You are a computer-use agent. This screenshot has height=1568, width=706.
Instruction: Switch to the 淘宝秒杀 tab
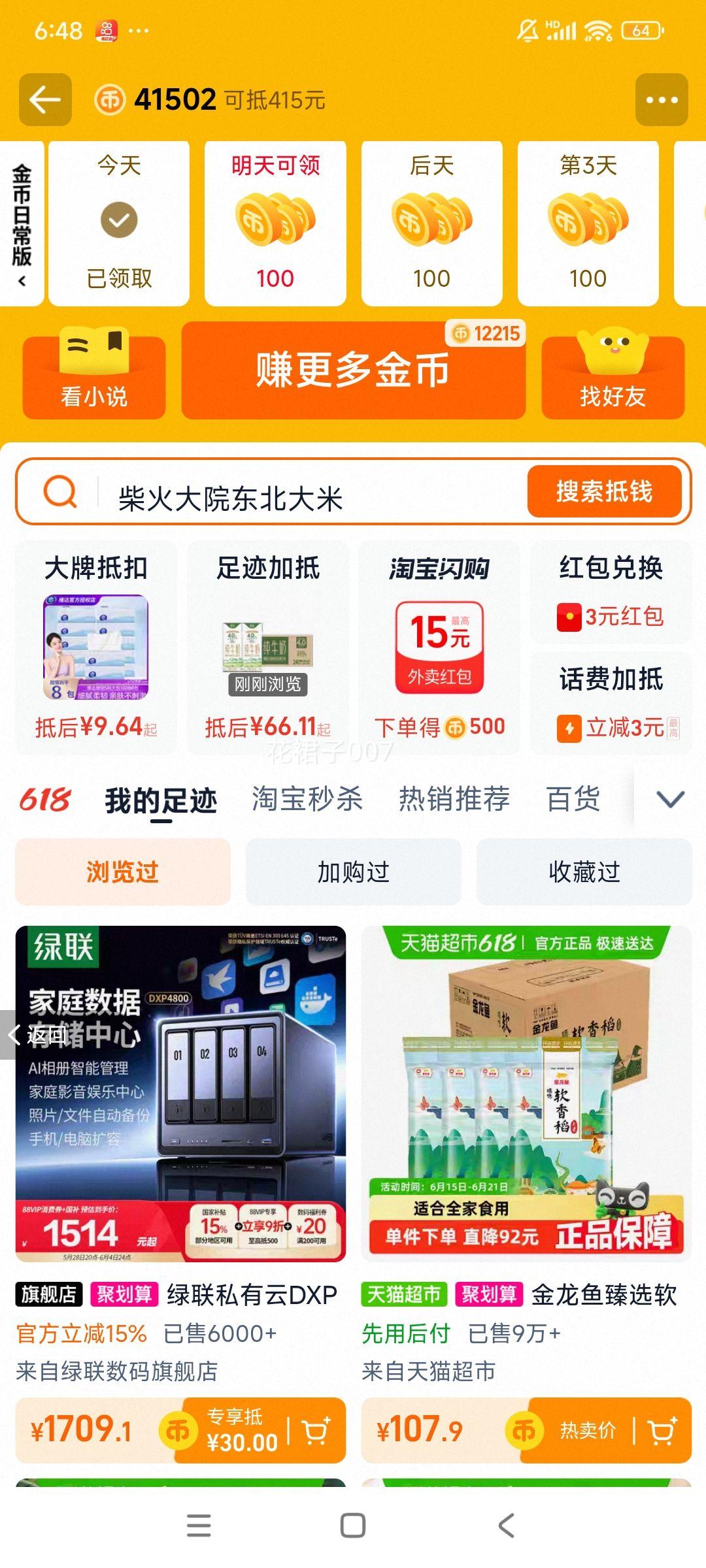click(x=307, y=799)
